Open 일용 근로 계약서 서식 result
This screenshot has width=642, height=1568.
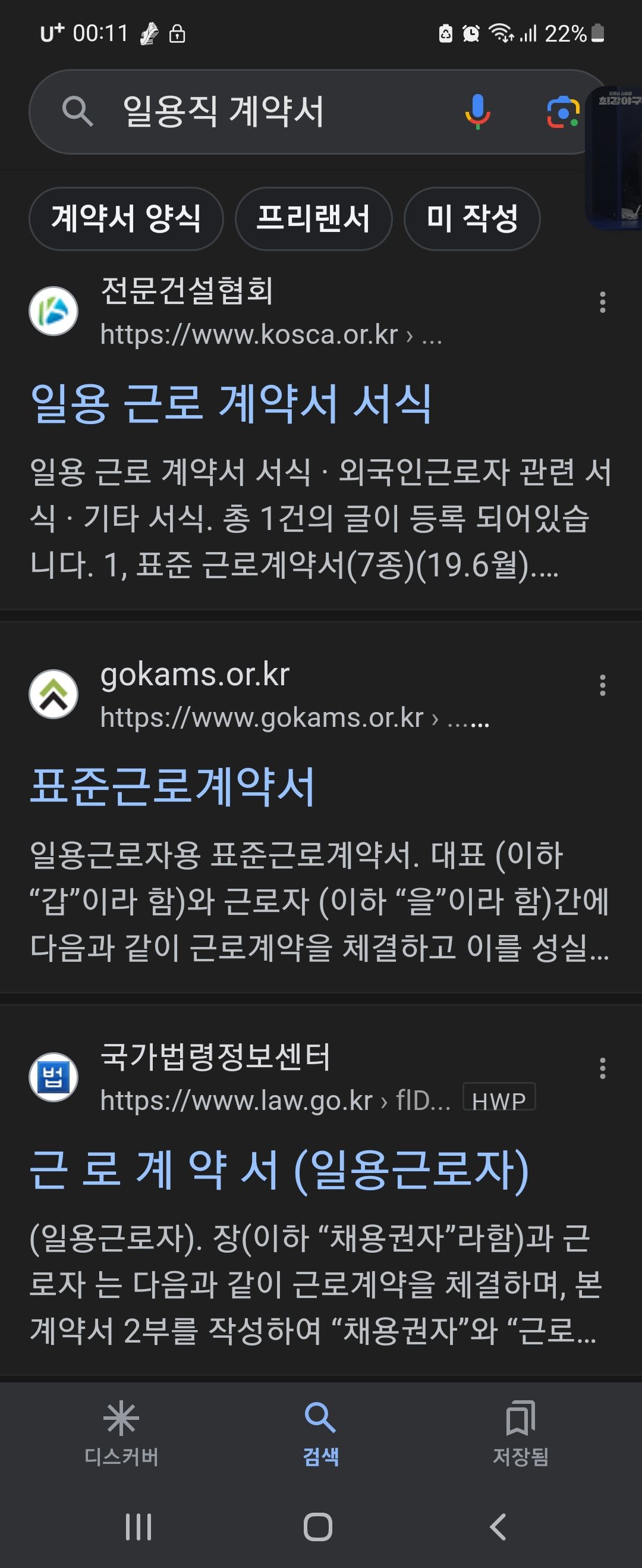231,403
